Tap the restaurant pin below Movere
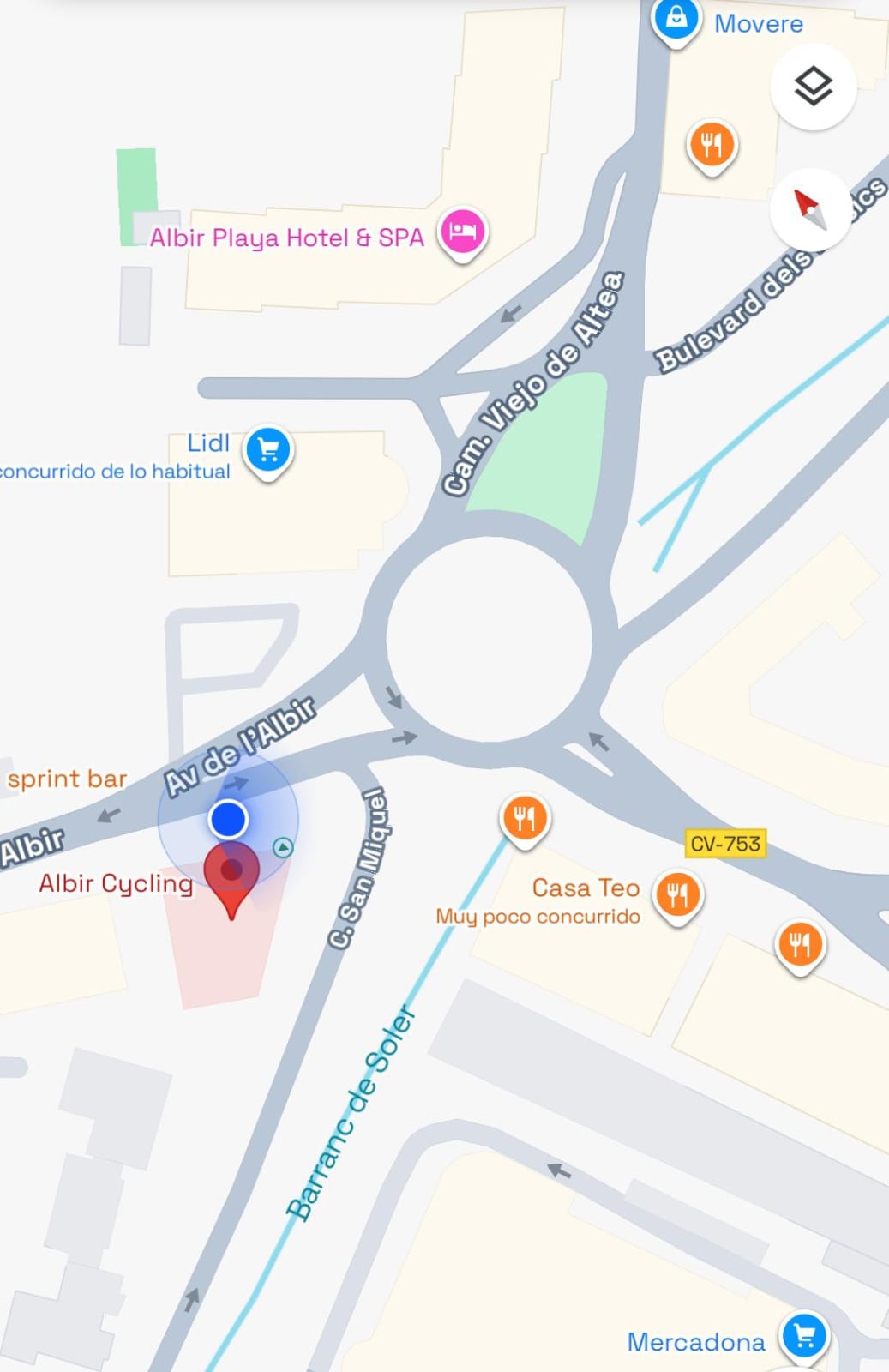Viewport: 889px width, 1372px height. tap(712, 144)
